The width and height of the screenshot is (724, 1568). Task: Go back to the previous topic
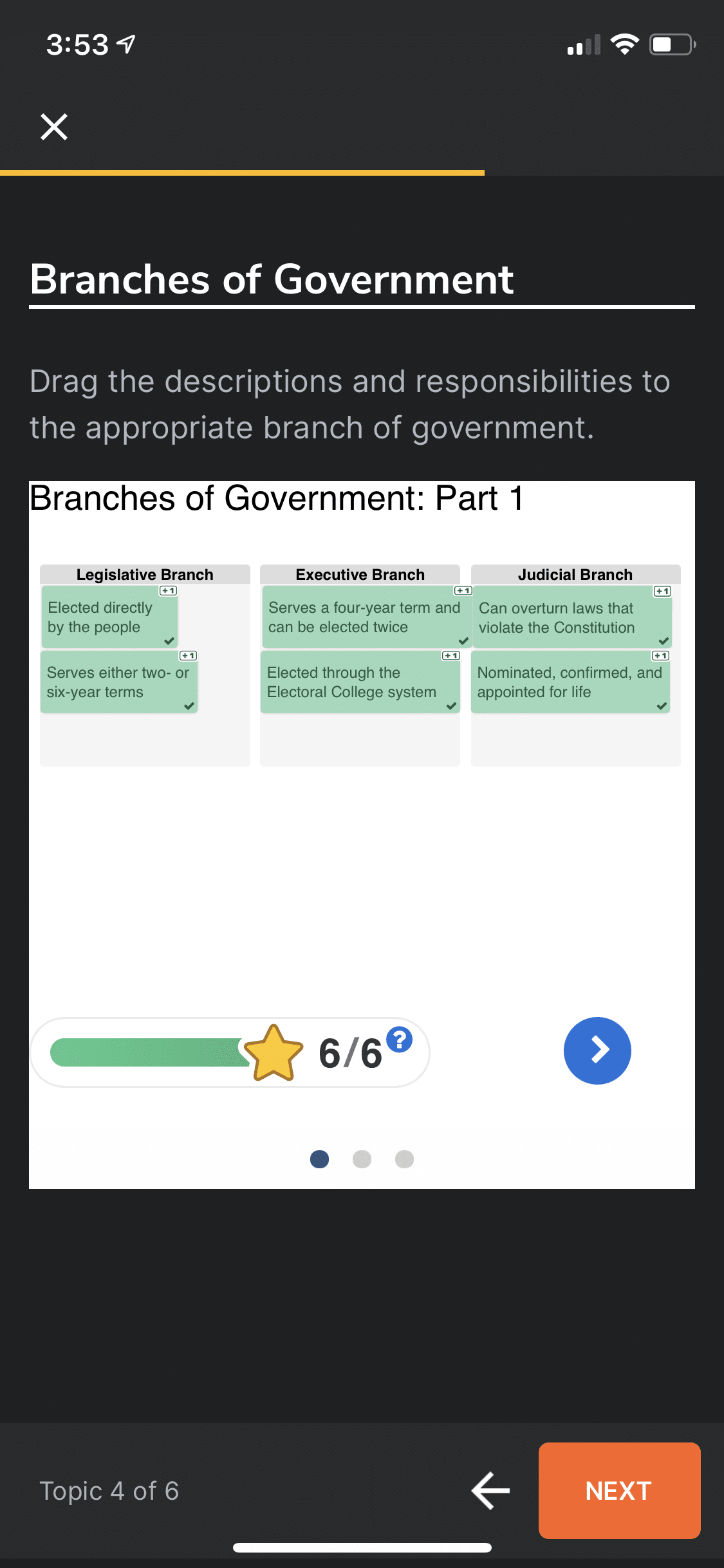click(490, 1490)
